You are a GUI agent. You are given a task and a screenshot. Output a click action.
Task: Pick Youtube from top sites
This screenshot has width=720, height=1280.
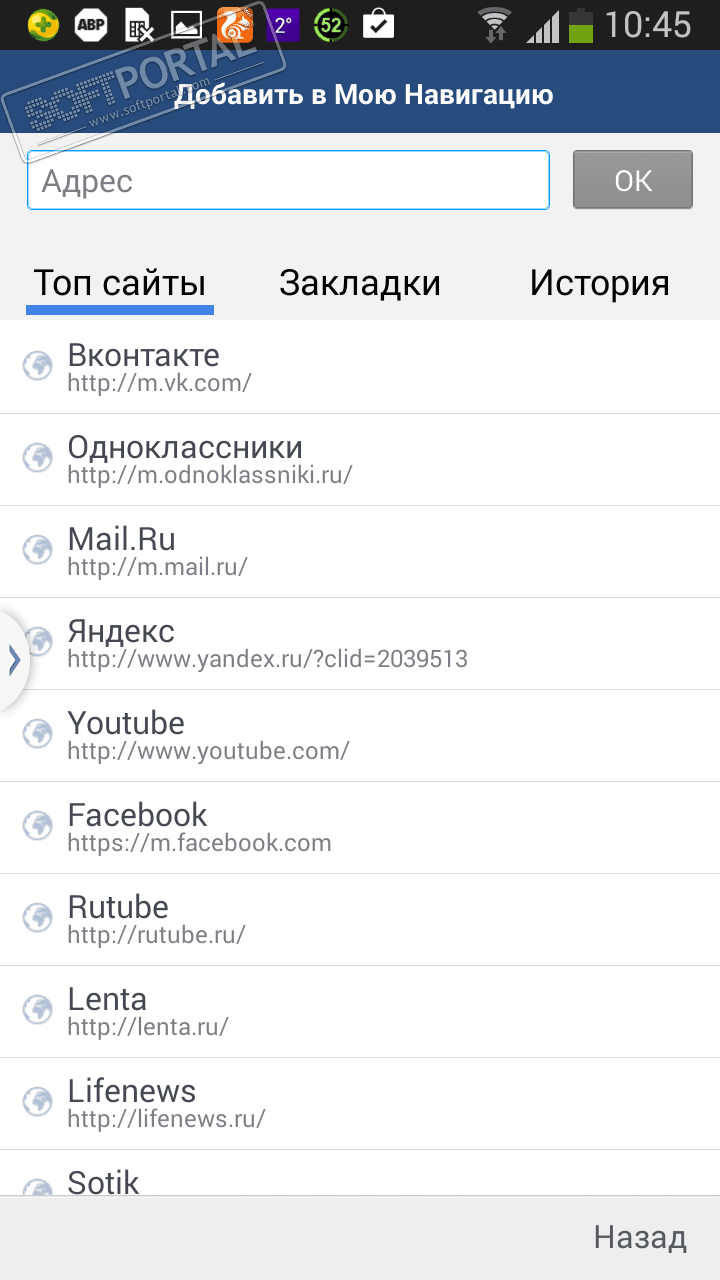360,735
